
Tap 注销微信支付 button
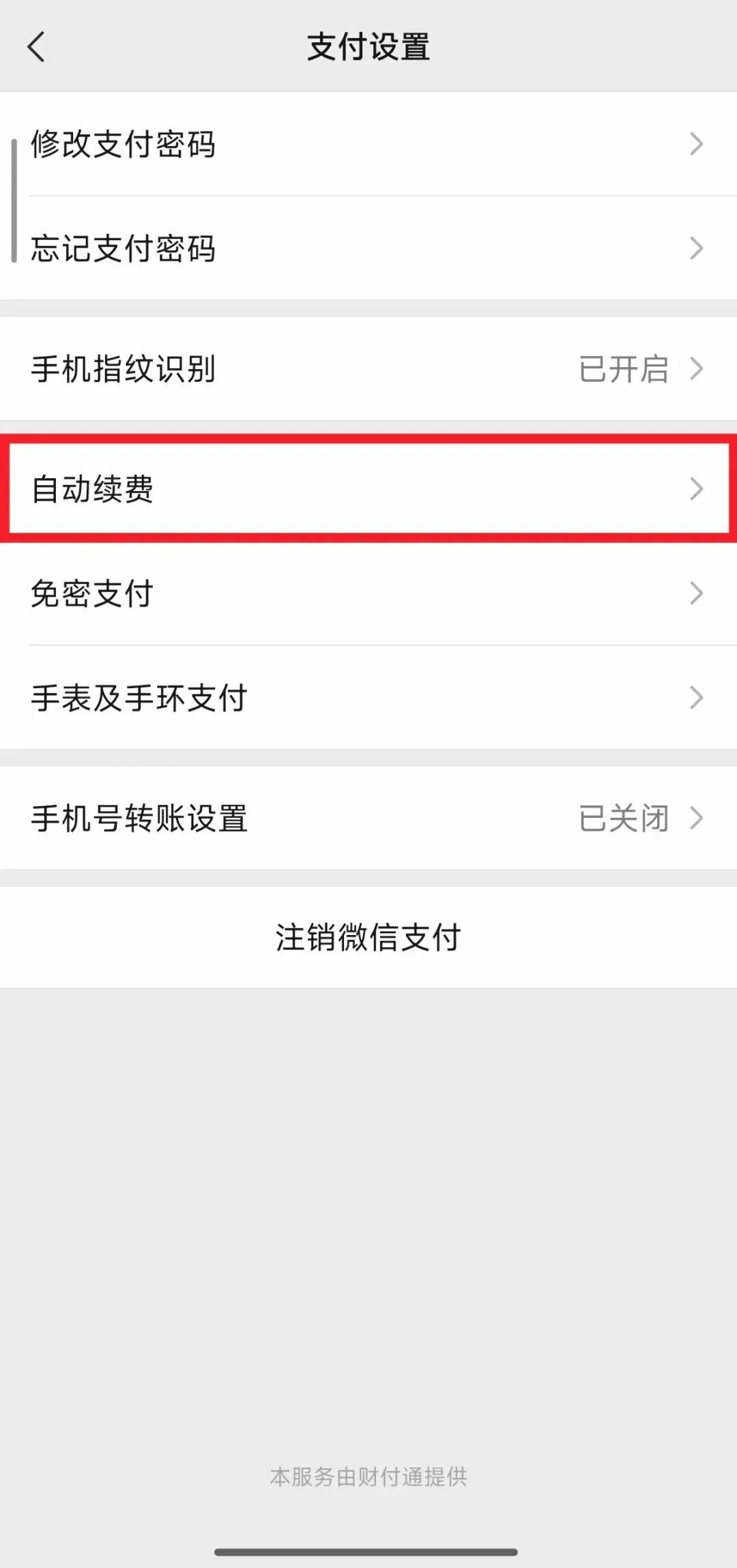(x=369, y=937)
